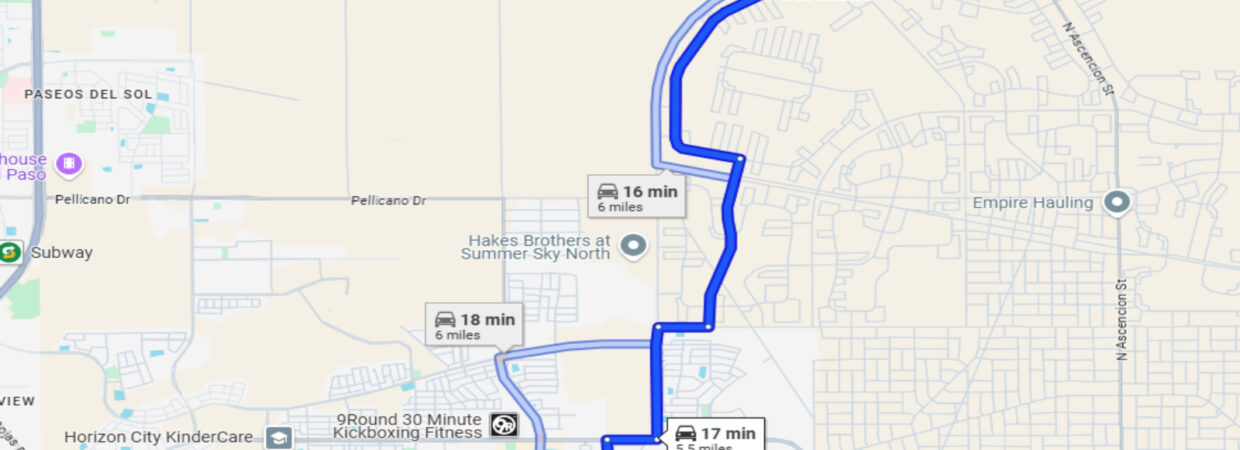
Task: Open Hakes Brothers at Summer Sky North pin
Action: tap(632, 244)
